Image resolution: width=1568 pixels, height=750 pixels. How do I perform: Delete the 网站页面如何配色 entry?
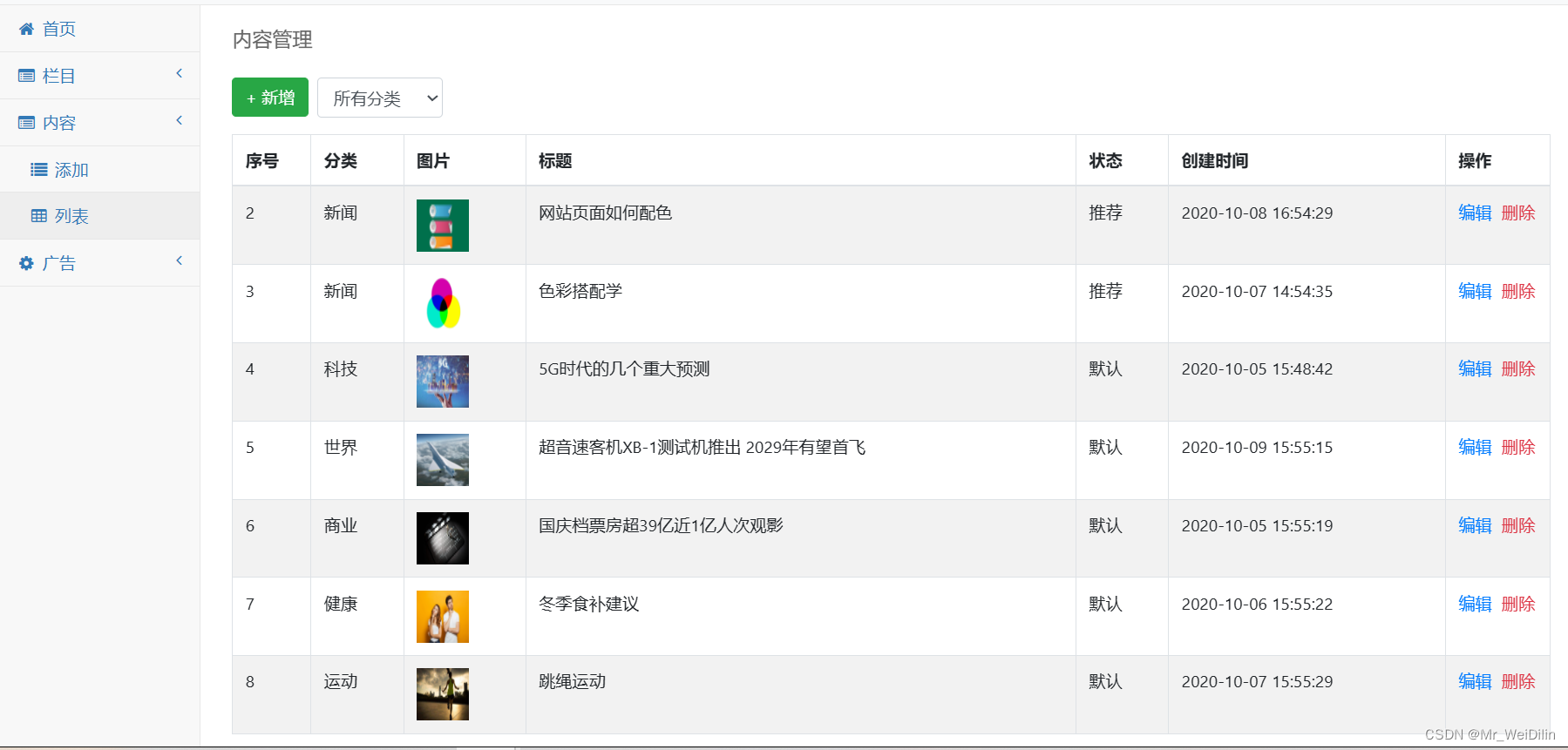click(1518, 213)
